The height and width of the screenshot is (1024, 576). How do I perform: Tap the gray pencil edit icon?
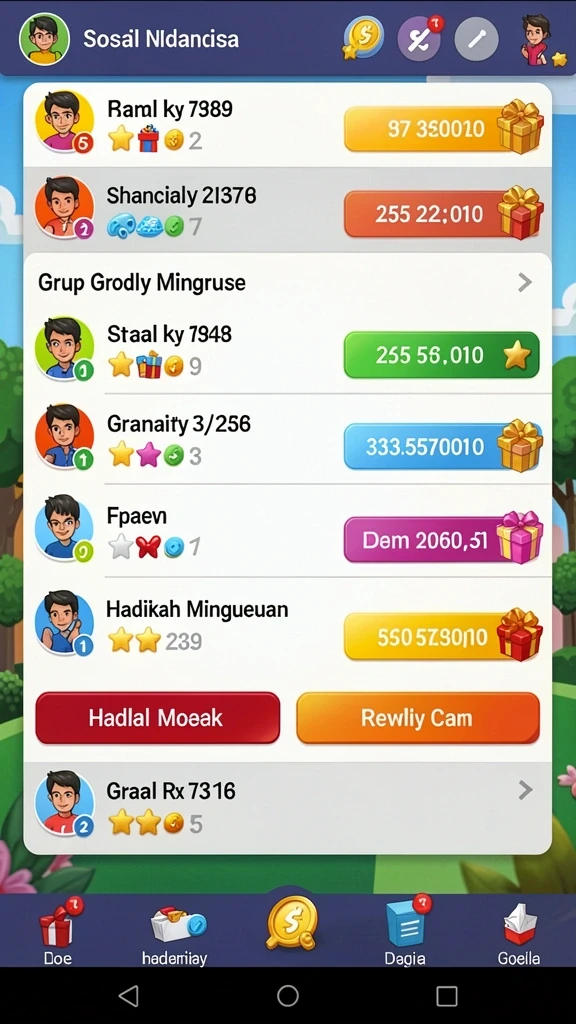pos(477,39)
